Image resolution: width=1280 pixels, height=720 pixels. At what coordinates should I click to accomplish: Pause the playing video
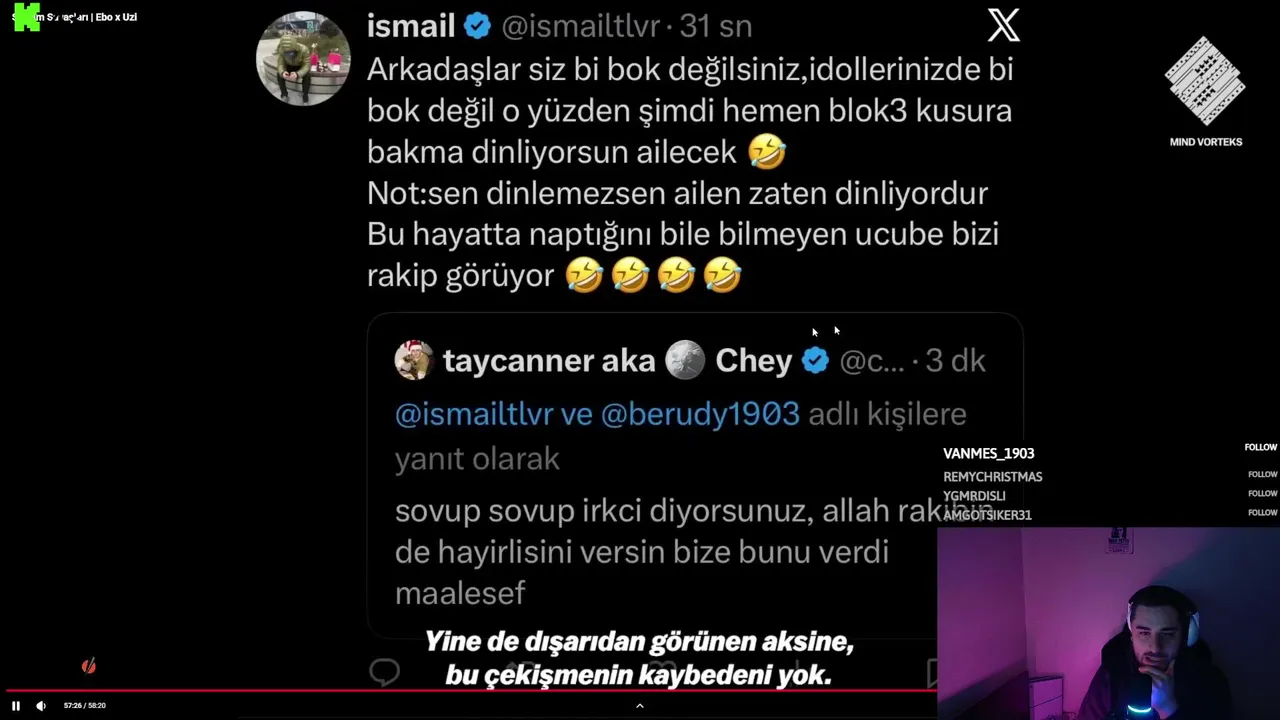[x=16, y=706]
